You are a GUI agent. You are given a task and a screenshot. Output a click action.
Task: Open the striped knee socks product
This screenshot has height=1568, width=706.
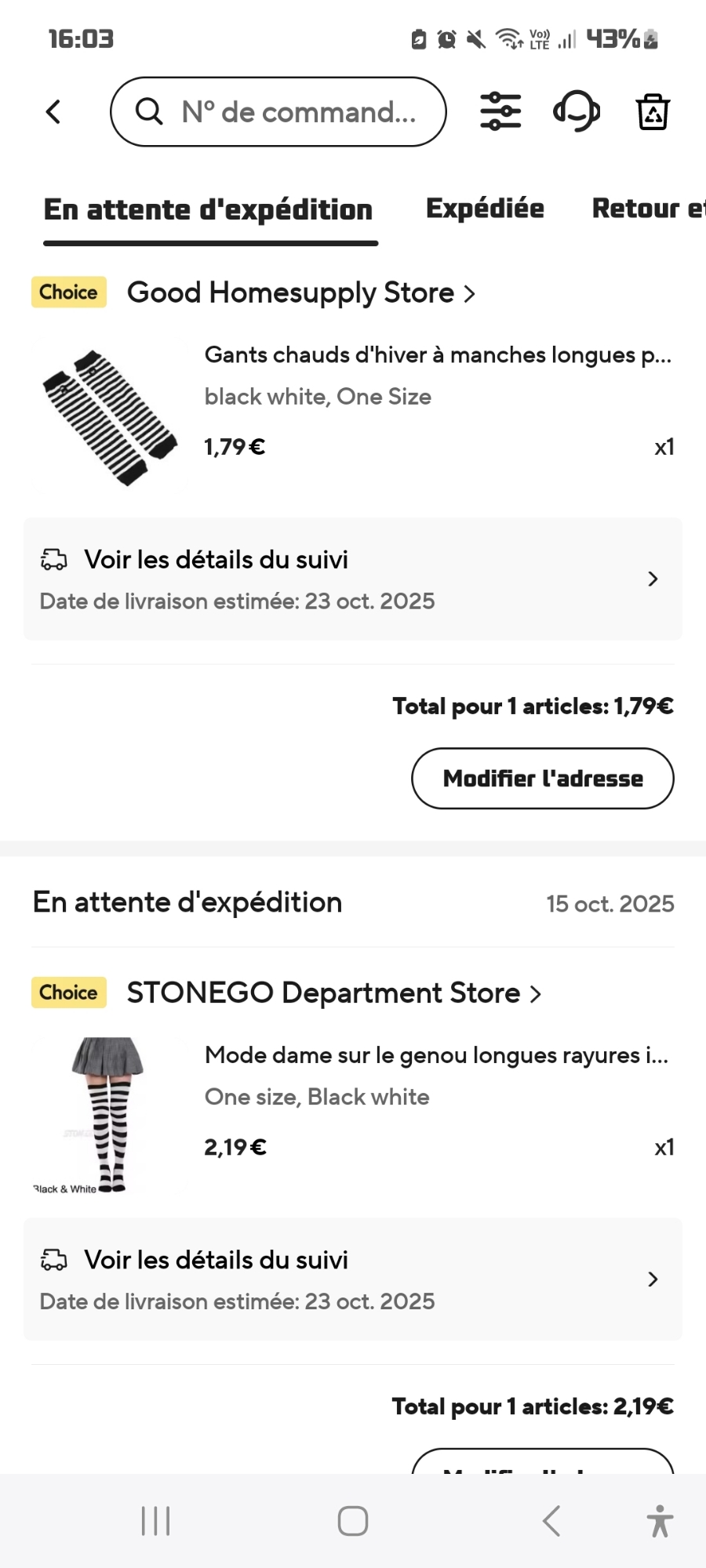click(x=110, y=1113)
